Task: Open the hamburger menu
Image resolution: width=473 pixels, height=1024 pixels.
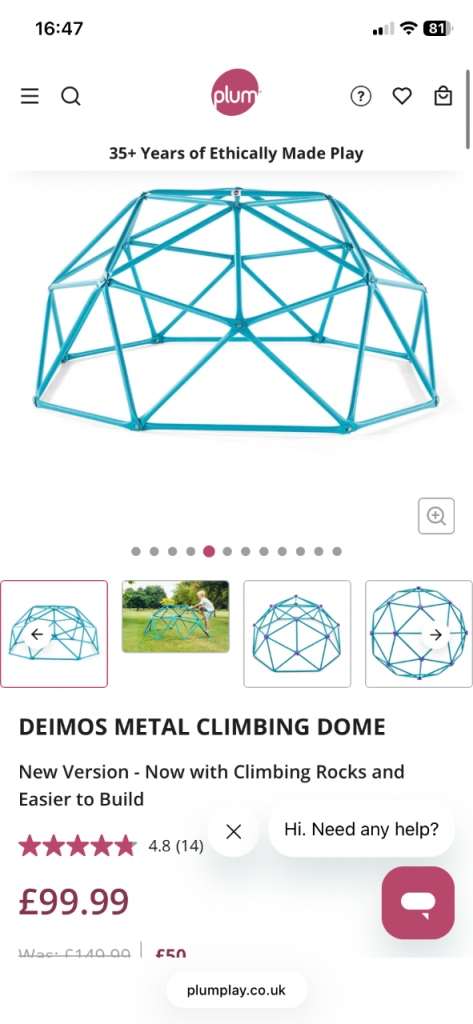Action: click(29, 97)
